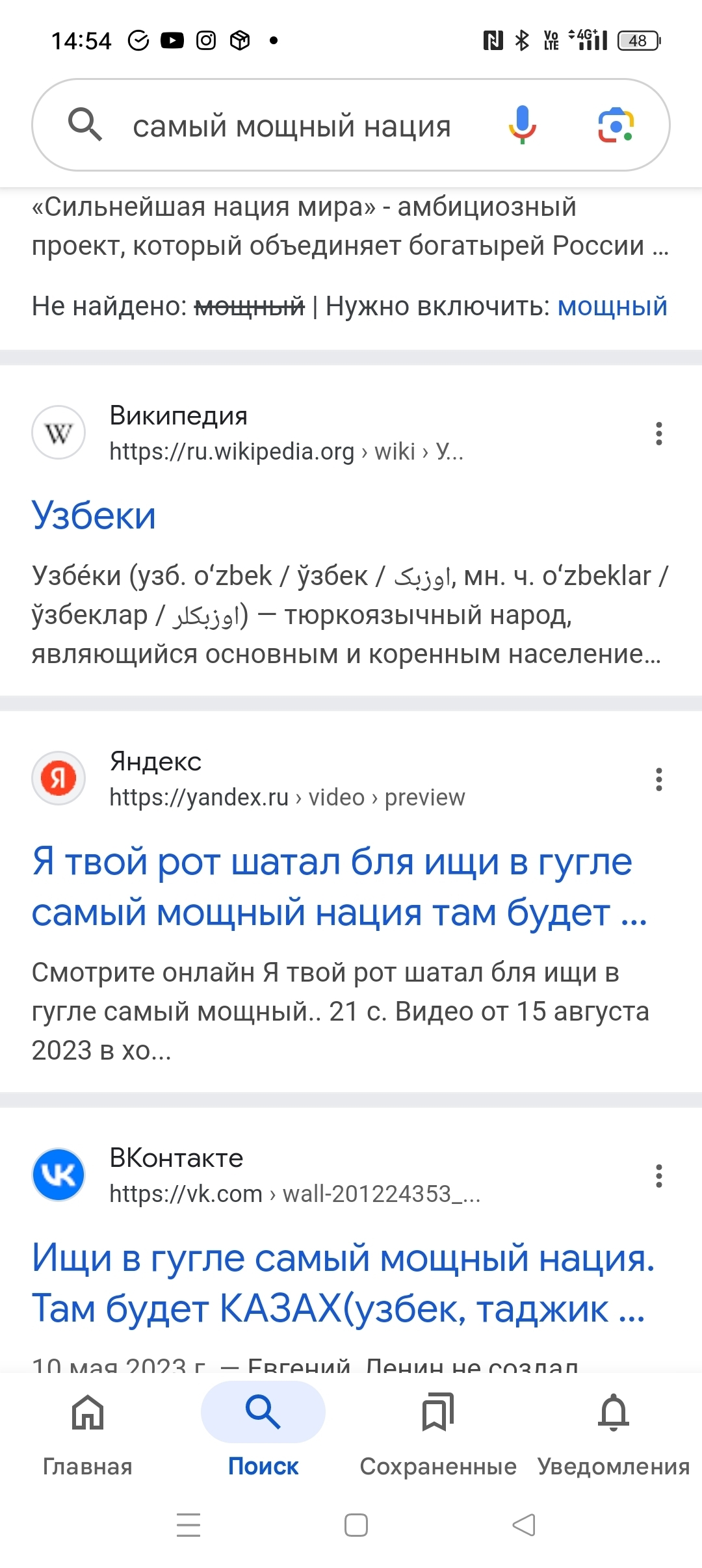
Task: Start voice search with the microphone
Action: [522, 124]
